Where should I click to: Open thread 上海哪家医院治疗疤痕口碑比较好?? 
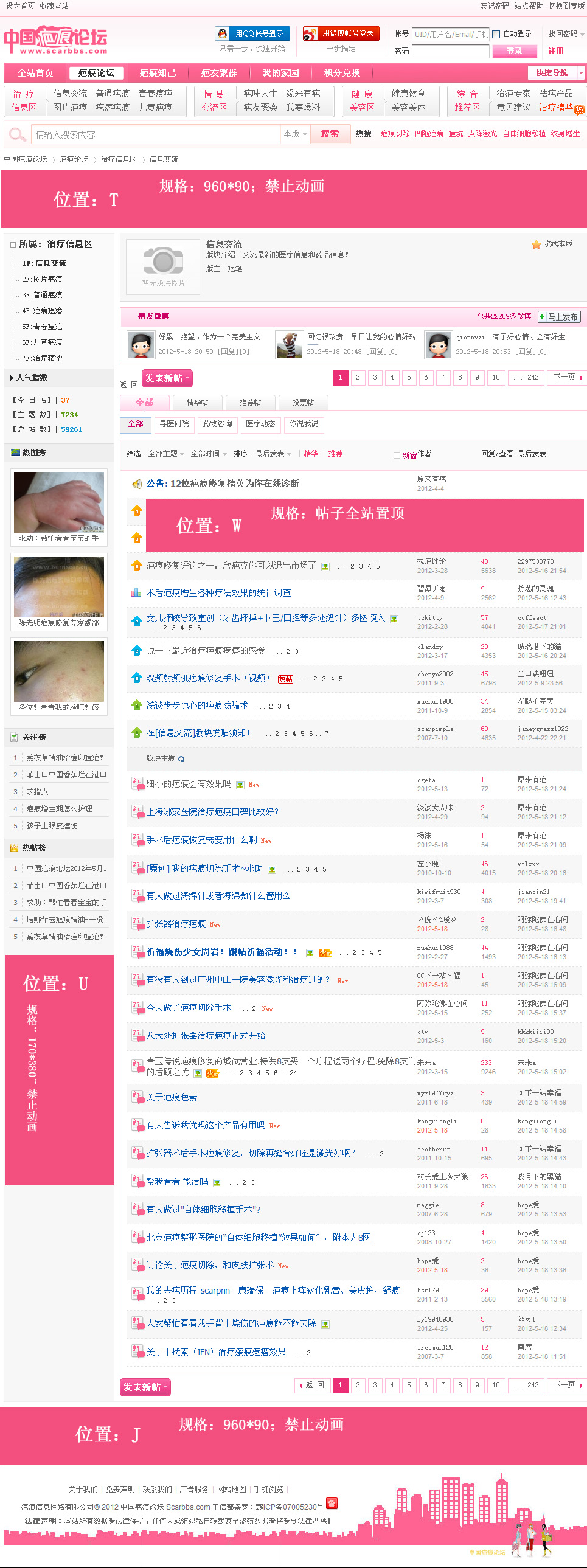point(212,812)
